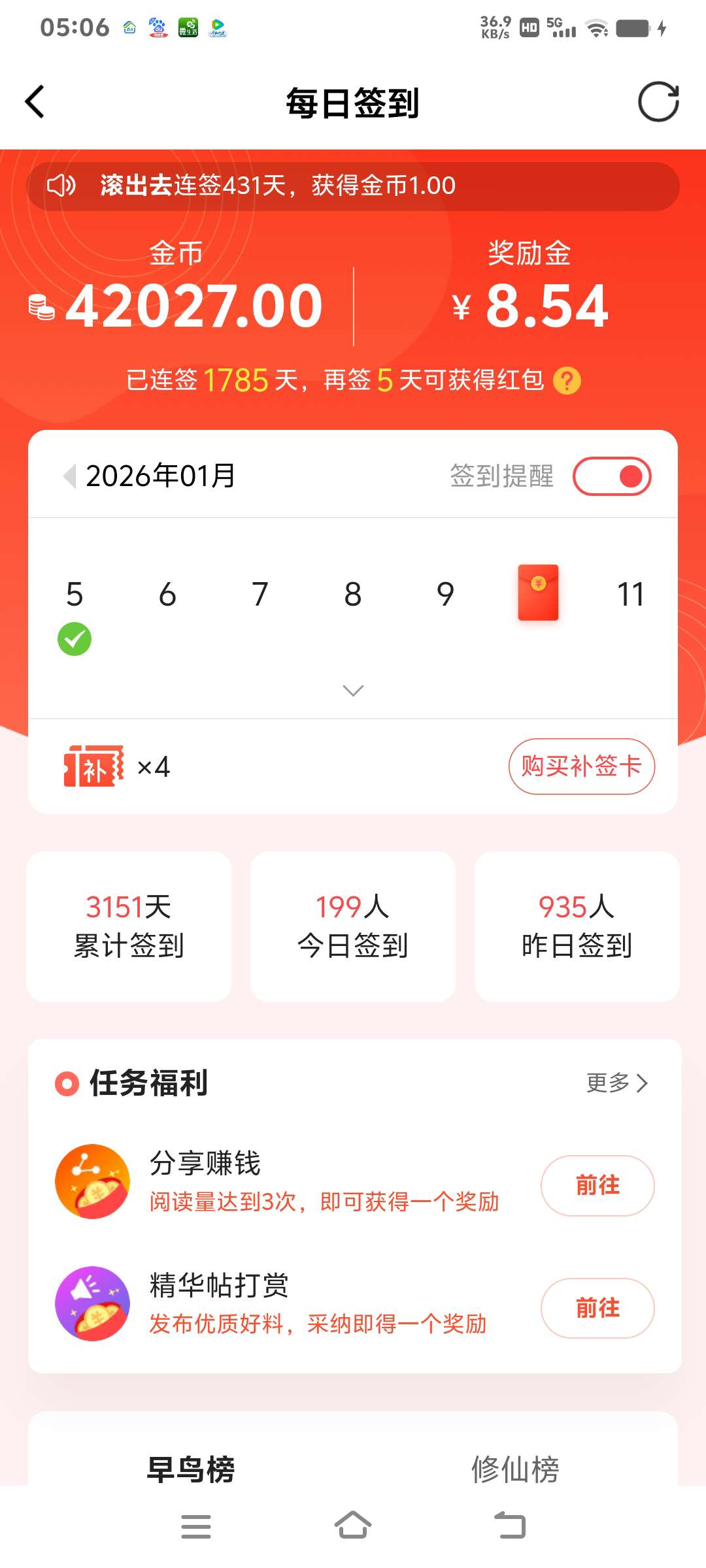706x1568 pixels.
Task: Go to the previous month in the calendar
Action: [x=69, y=476]
